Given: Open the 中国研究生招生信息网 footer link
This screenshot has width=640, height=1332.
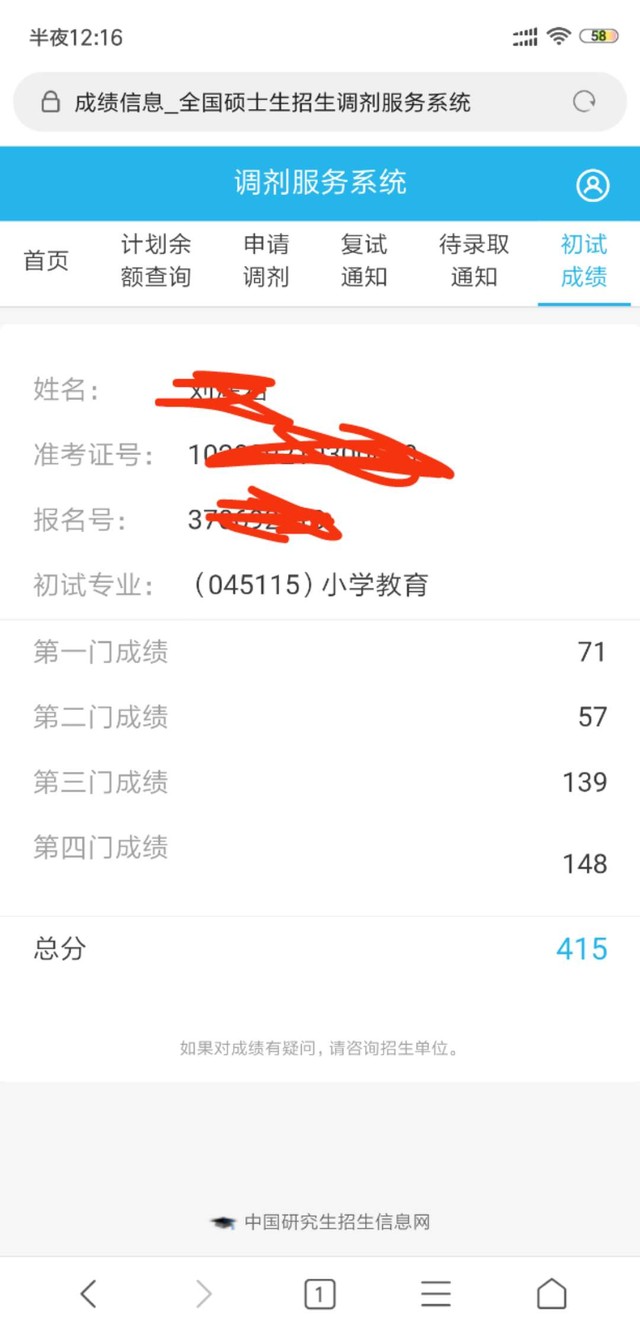Looking at the screenshot, I should point(321,1222).
